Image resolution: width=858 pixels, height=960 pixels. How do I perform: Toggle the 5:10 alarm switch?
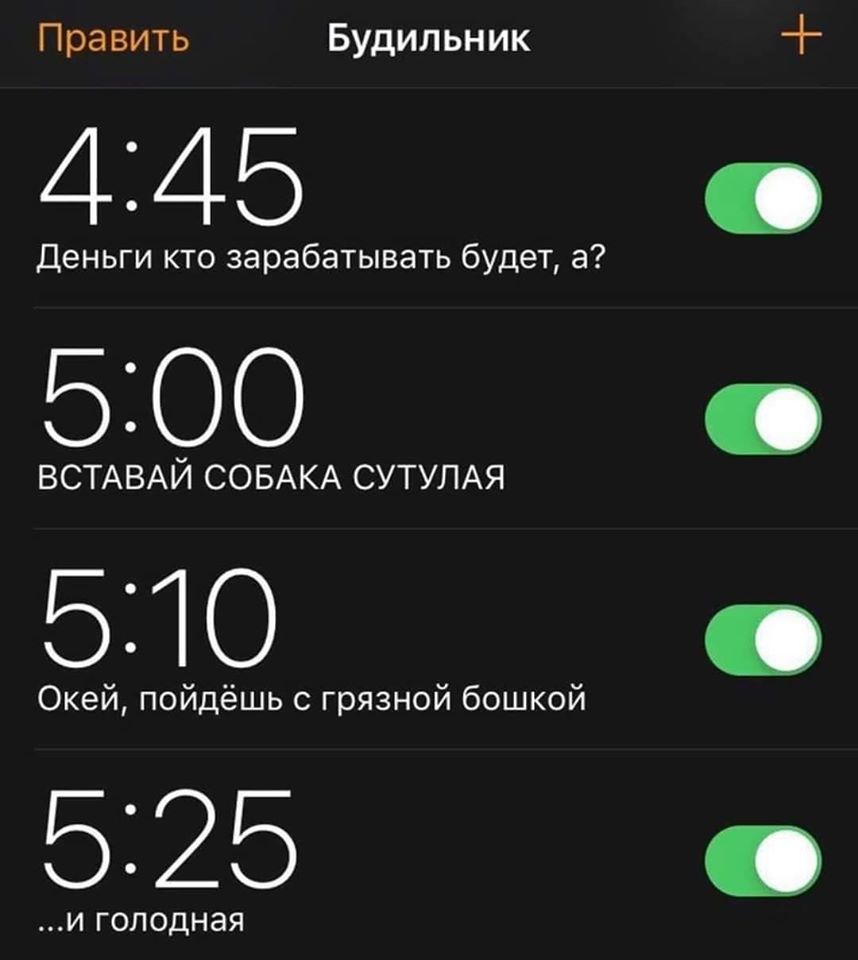765,639
